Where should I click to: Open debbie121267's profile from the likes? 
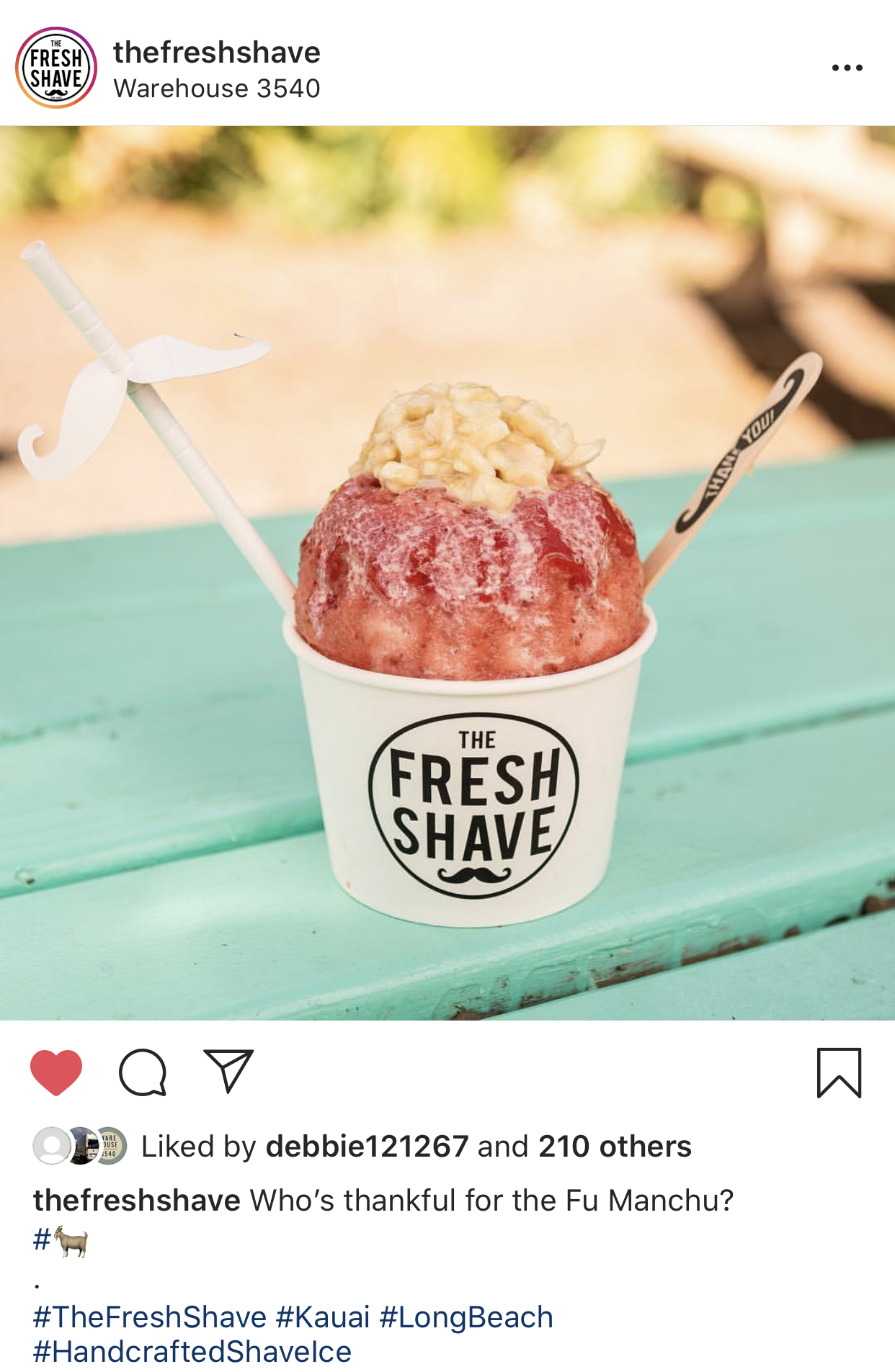click(x=367, y=1146)
